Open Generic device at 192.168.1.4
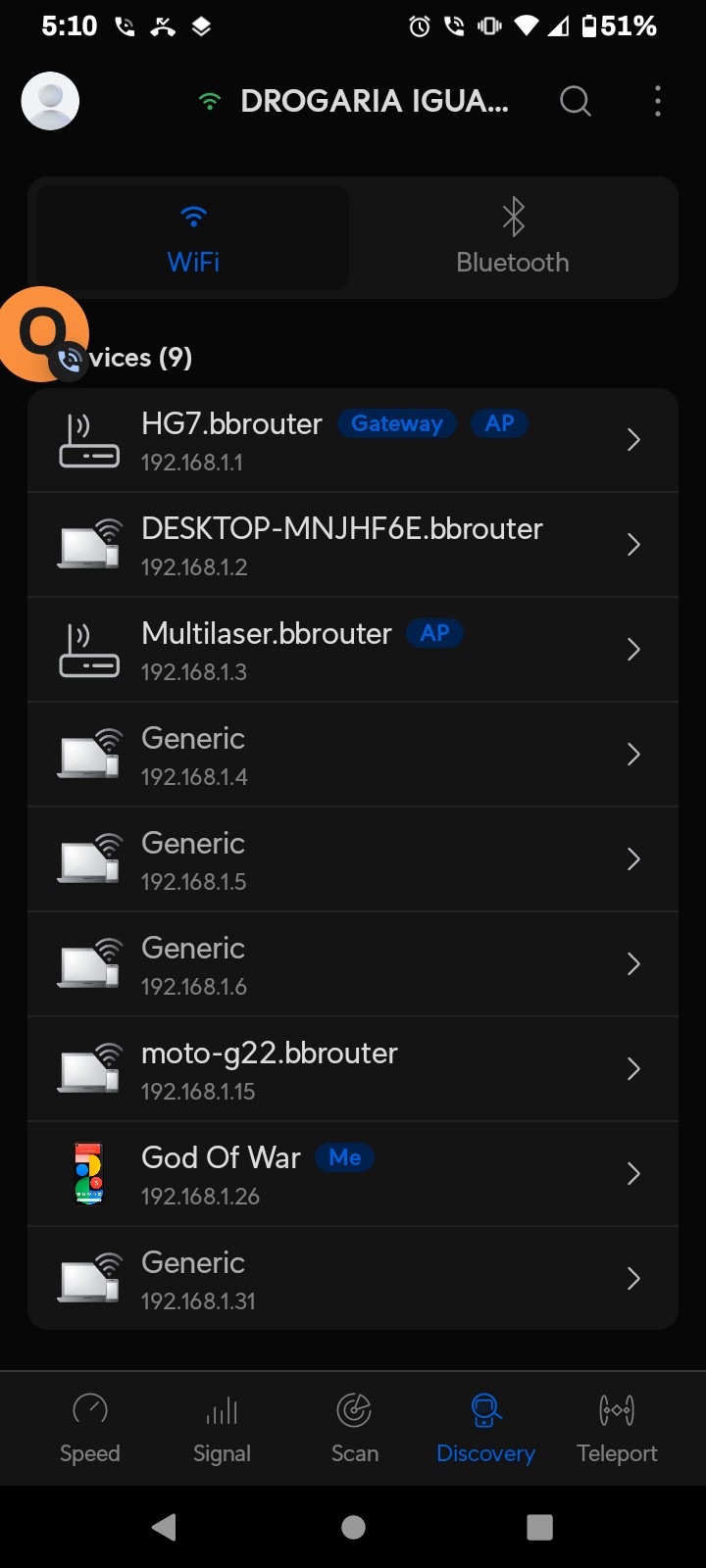The width and height of the screenshot is (706, 1568). (x=353, y=756)
